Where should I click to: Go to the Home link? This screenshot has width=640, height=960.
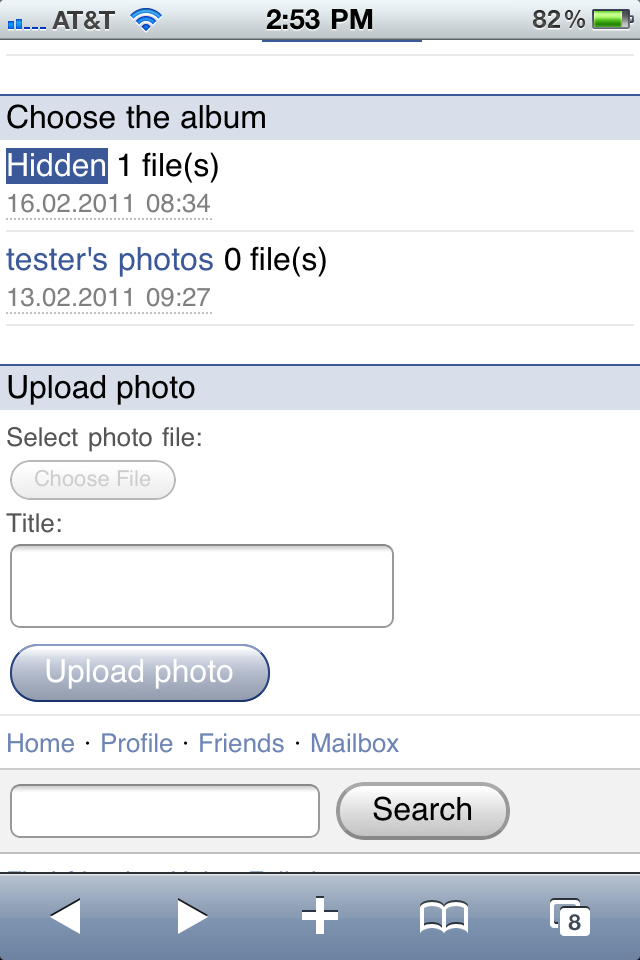pyautogui.click(x=41, y=743)
